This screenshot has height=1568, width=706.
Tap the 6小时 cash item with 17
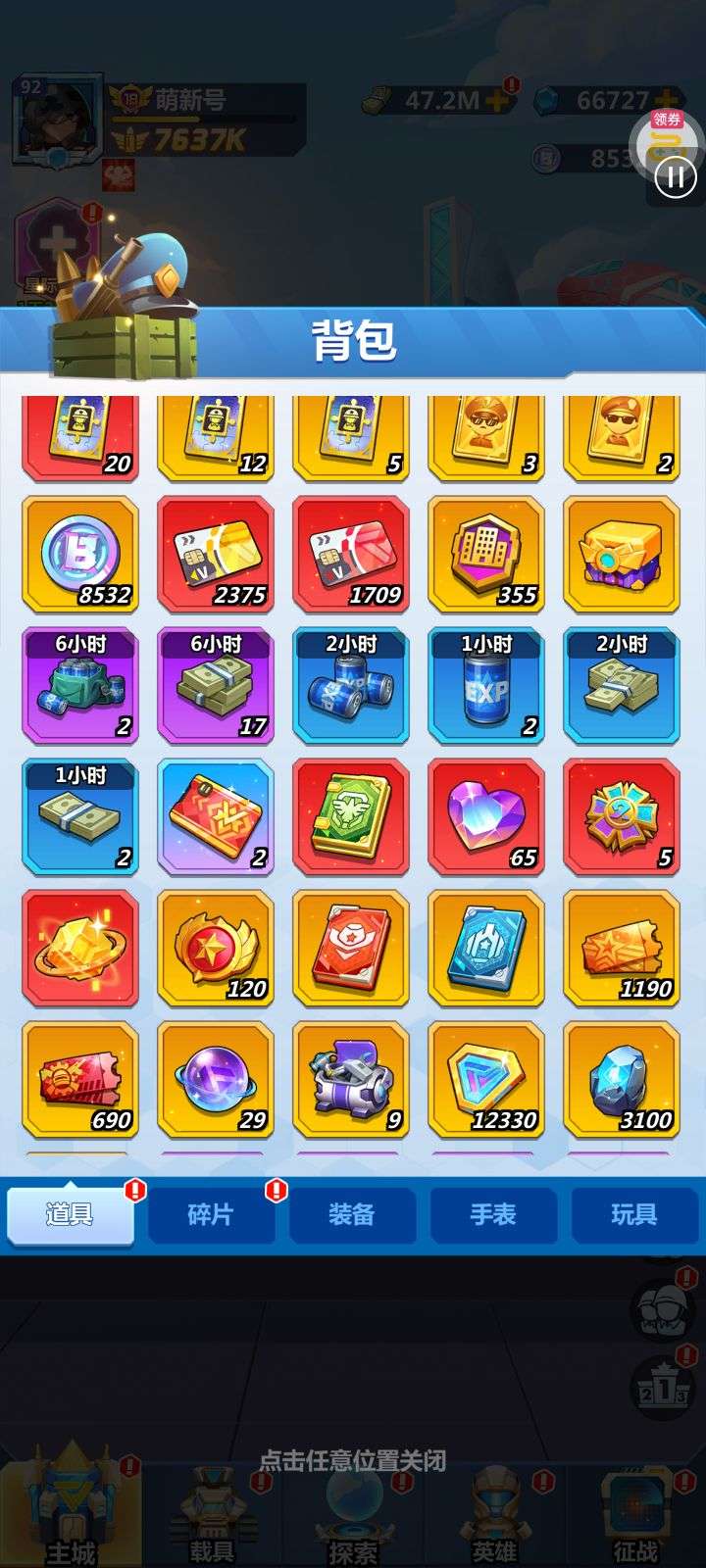tap(216, 686)
